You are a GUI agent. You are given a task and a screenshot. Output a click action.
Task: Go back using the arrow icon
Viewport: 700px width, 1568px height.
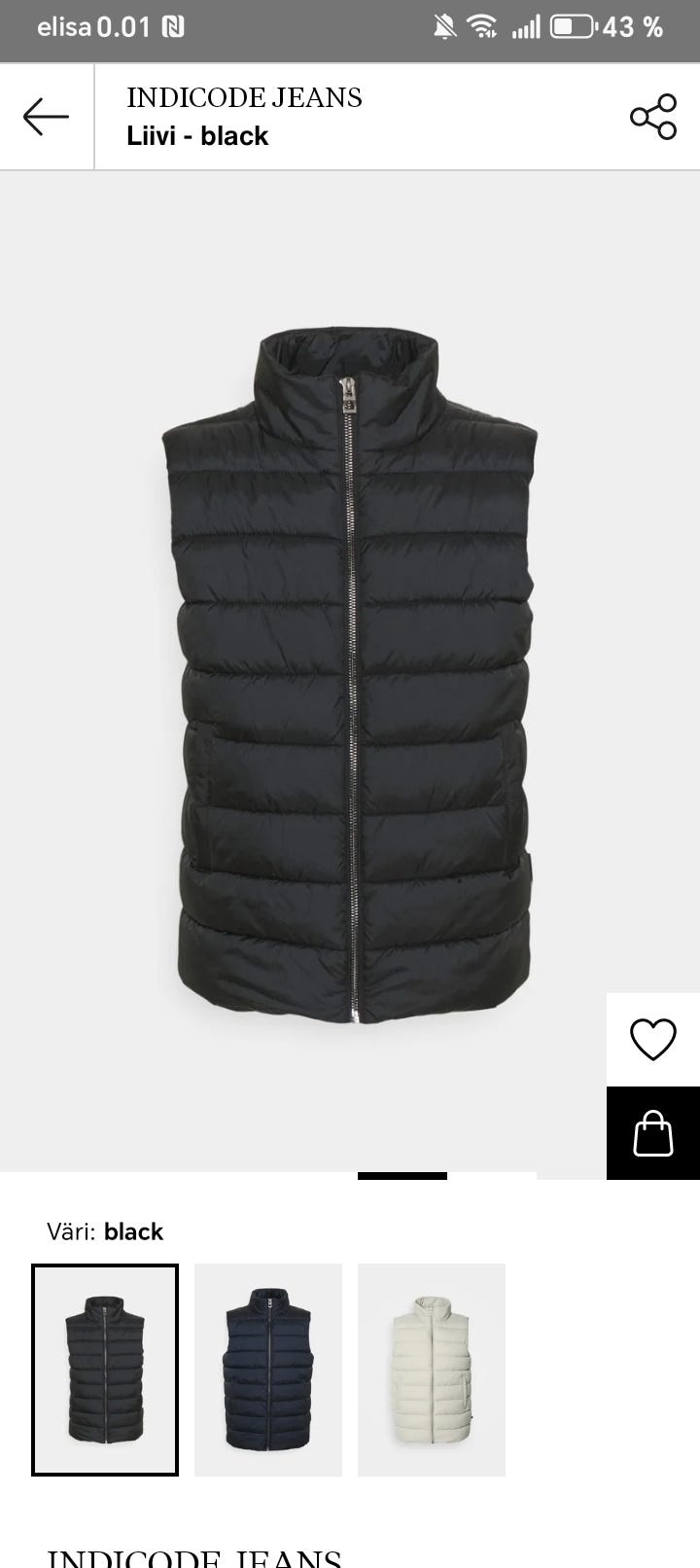[46, 117]
